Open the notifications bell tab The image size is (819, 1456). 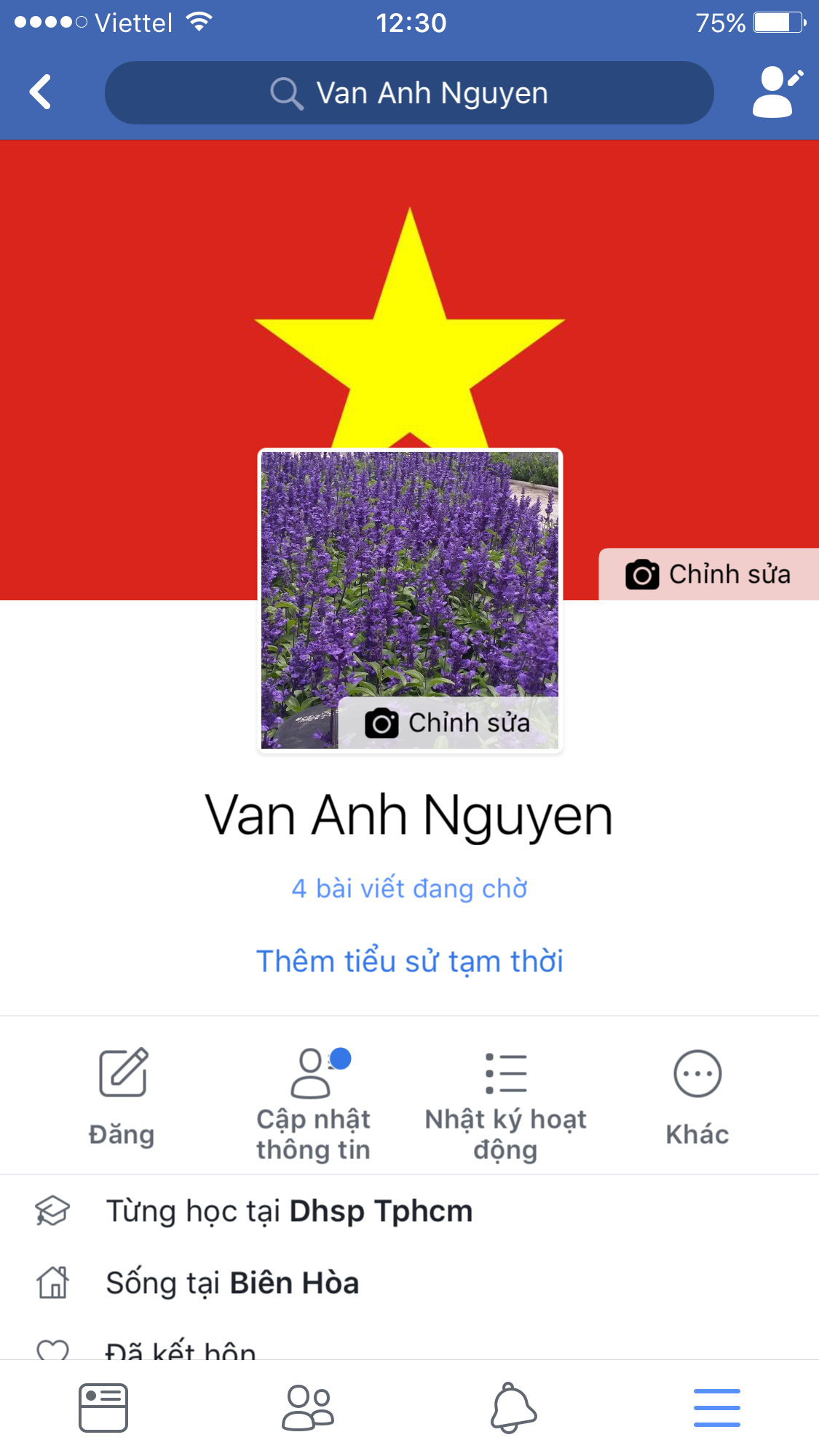click(x=513, y=1407)
